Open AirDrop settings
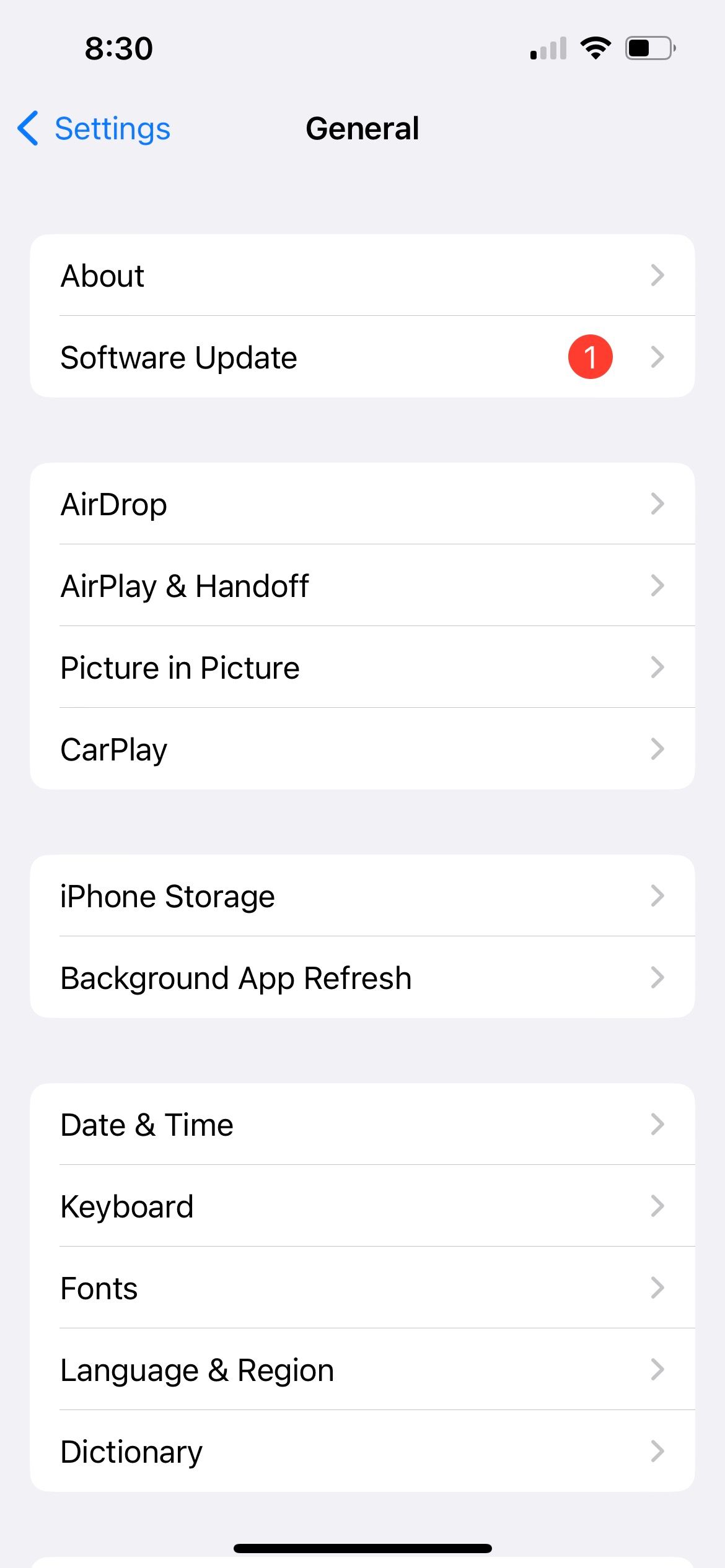 click(x=362, y=503)
